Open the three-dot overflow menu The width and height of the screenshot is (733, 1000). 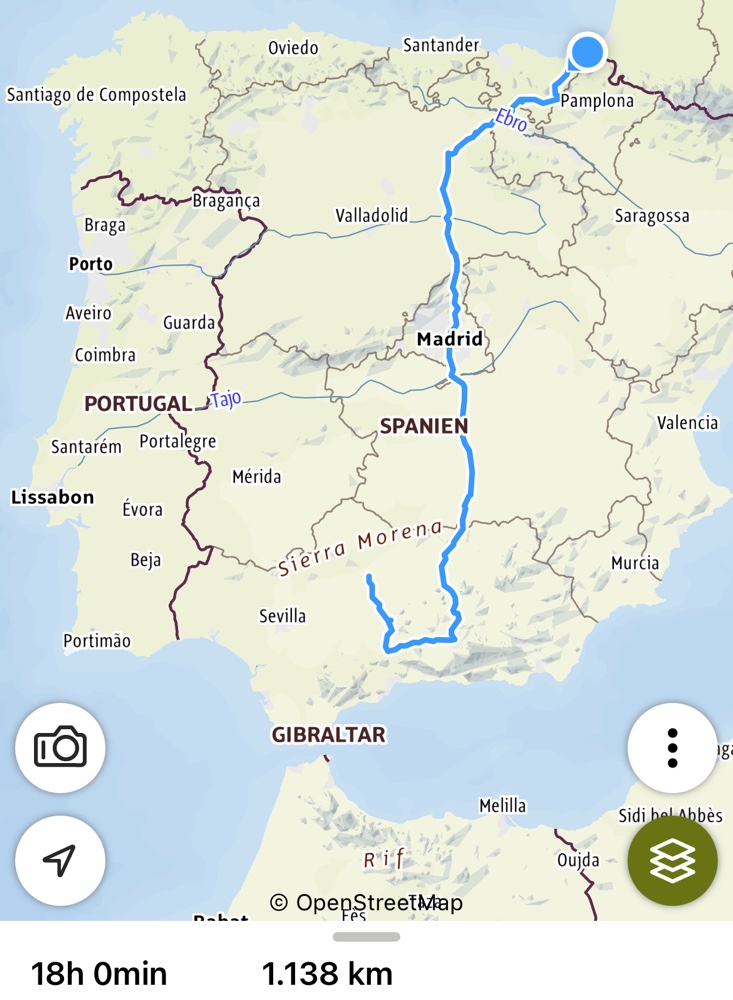pos(672,748)
